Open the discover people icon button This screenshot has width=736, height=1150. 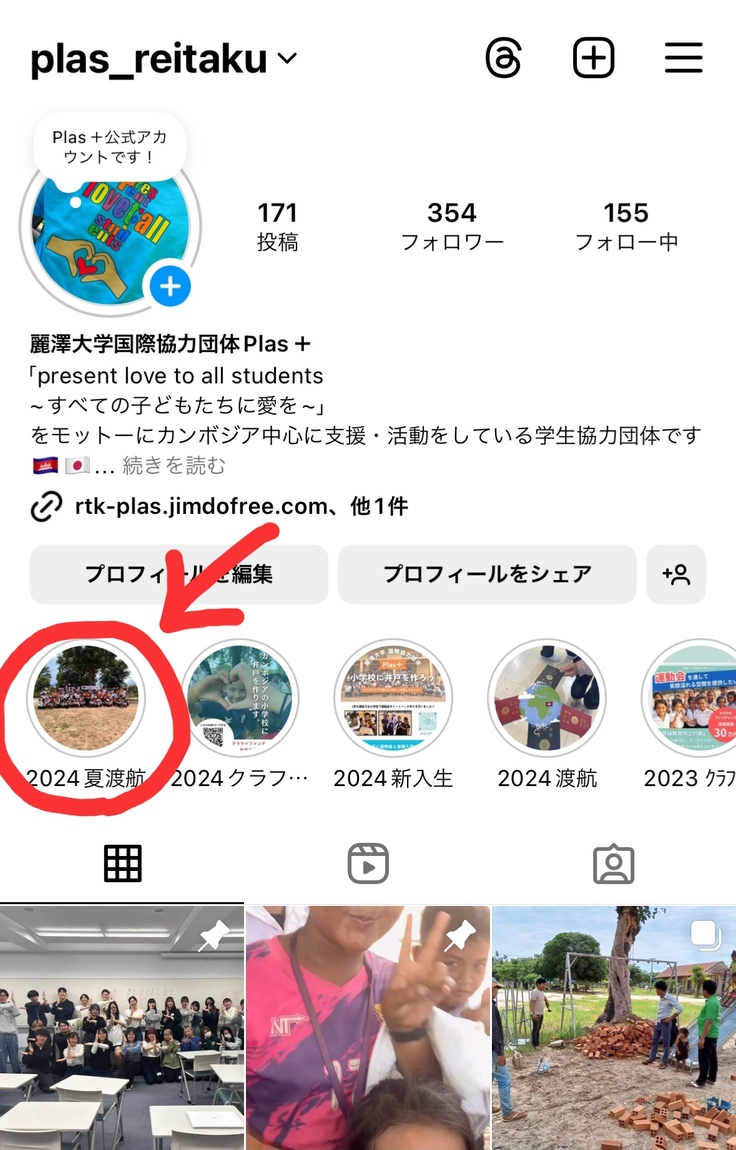676,574
